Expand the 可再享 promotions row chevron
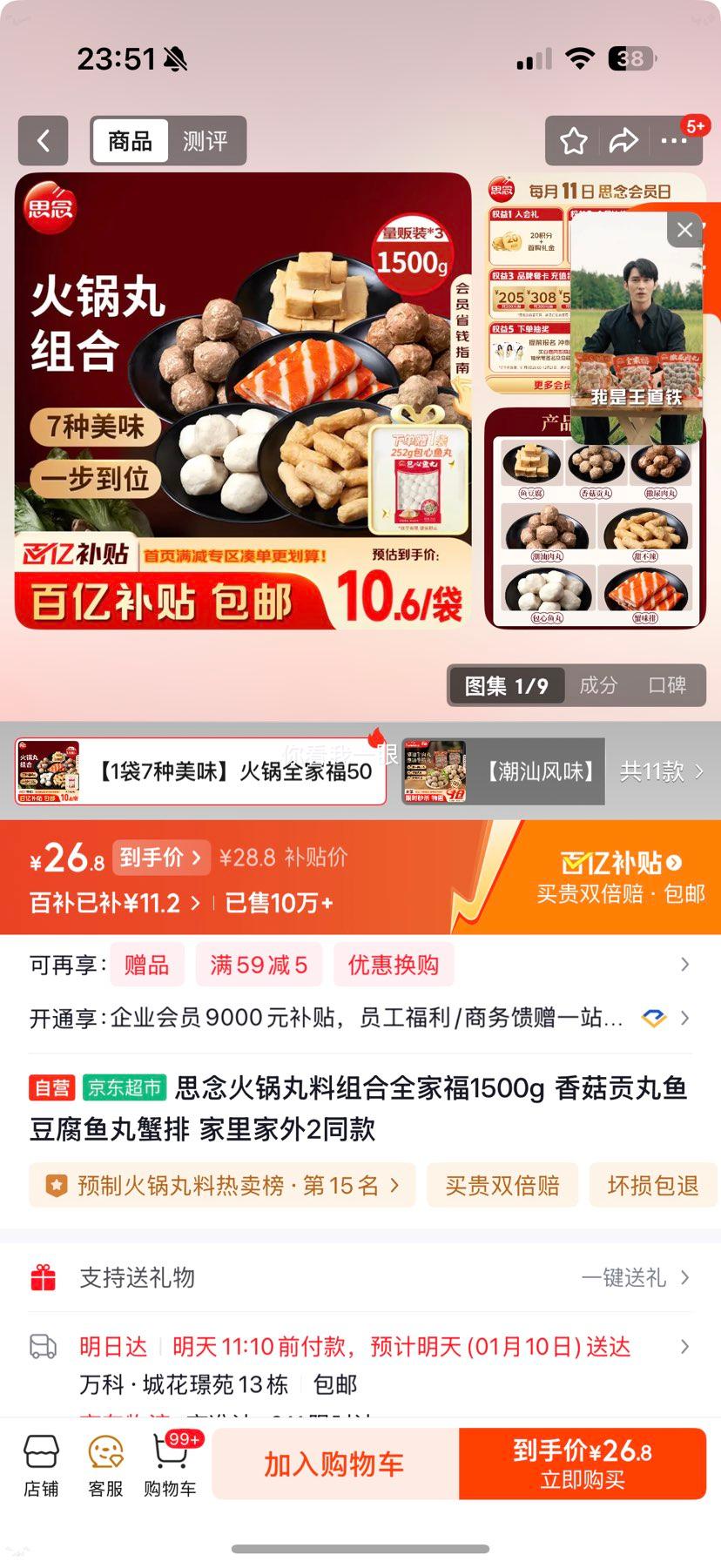This screenshot has width=721, height=1568. click(x=685, y=964)
